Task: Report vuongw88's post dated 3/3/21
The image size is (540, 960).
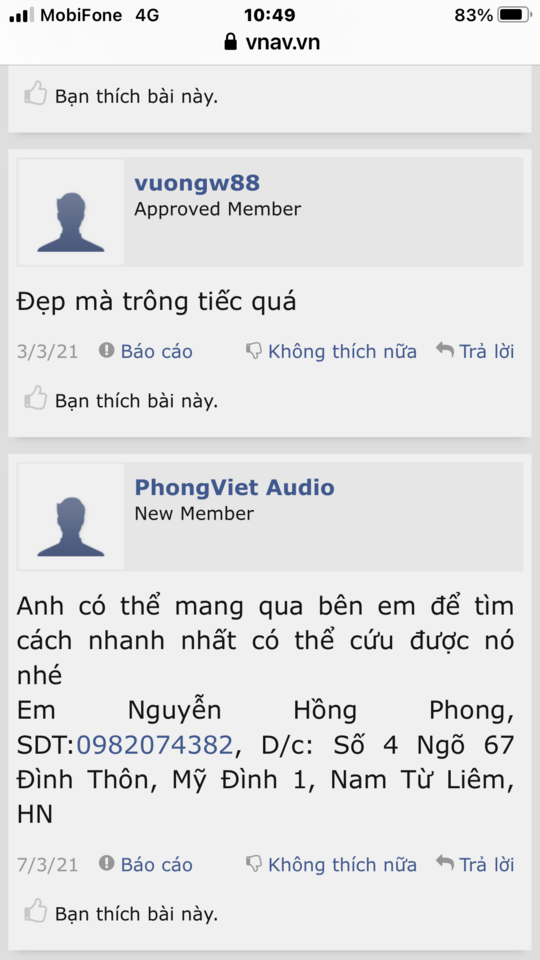Action: (146, 351)
